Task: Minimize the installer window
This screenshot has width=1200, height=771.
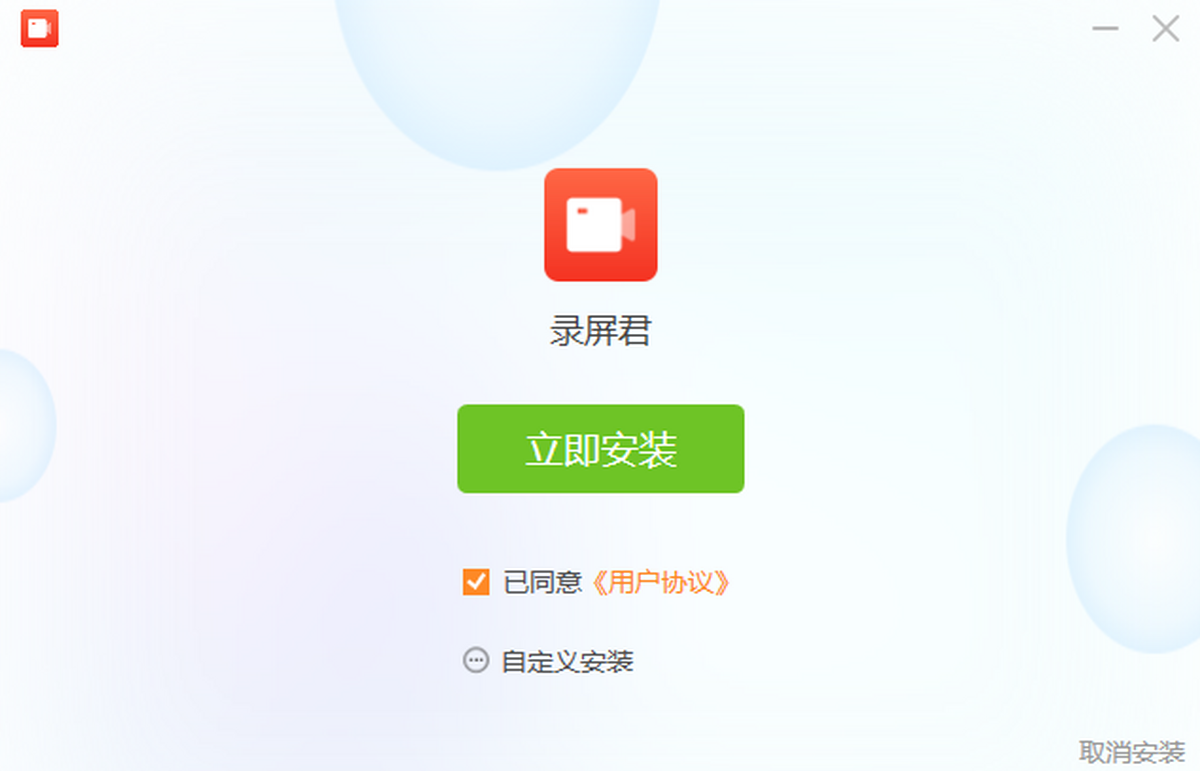Action: point(1105,29)
